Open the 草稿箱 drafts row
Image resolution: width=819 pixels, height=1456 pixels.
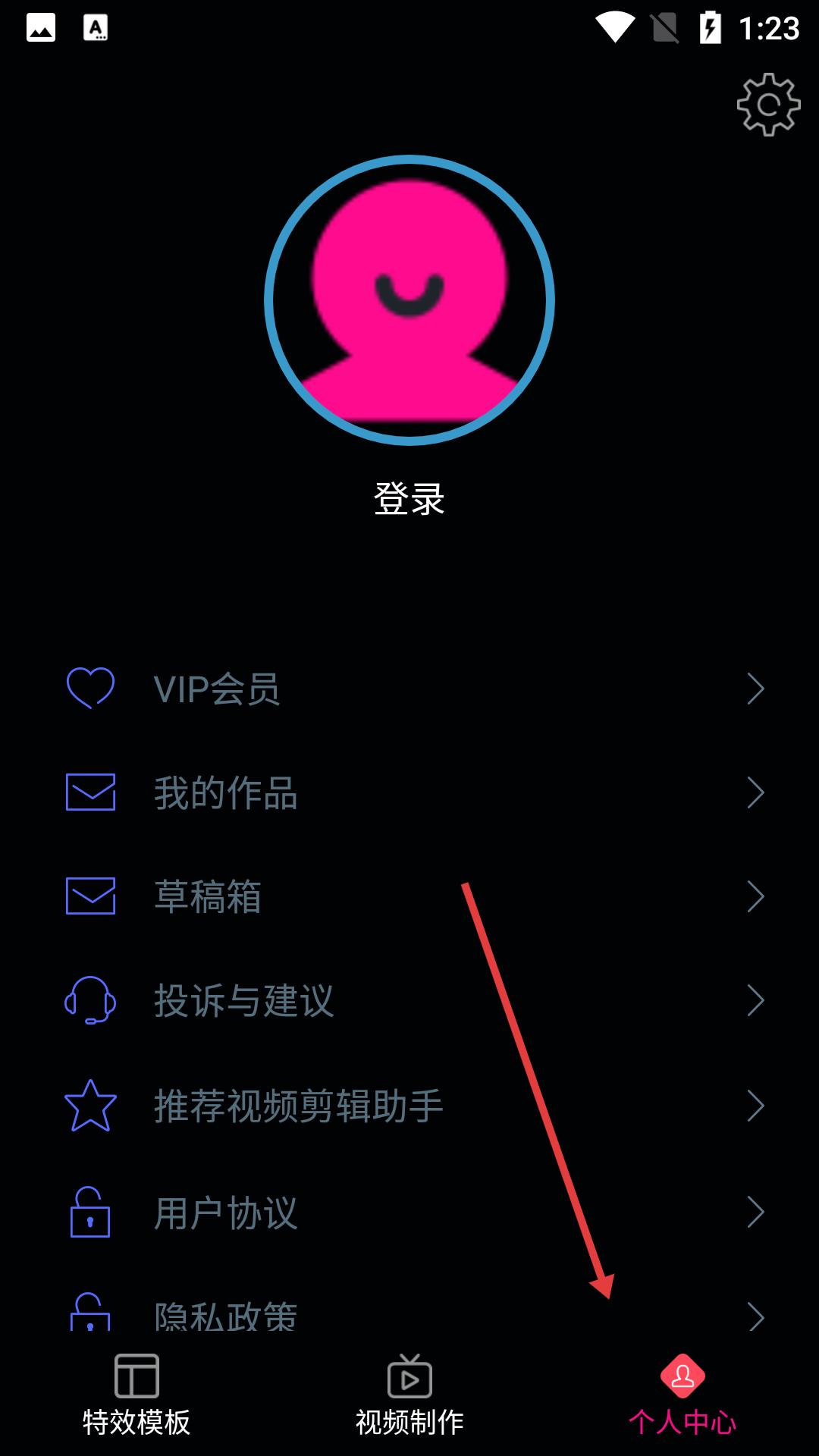coord(409,897)
